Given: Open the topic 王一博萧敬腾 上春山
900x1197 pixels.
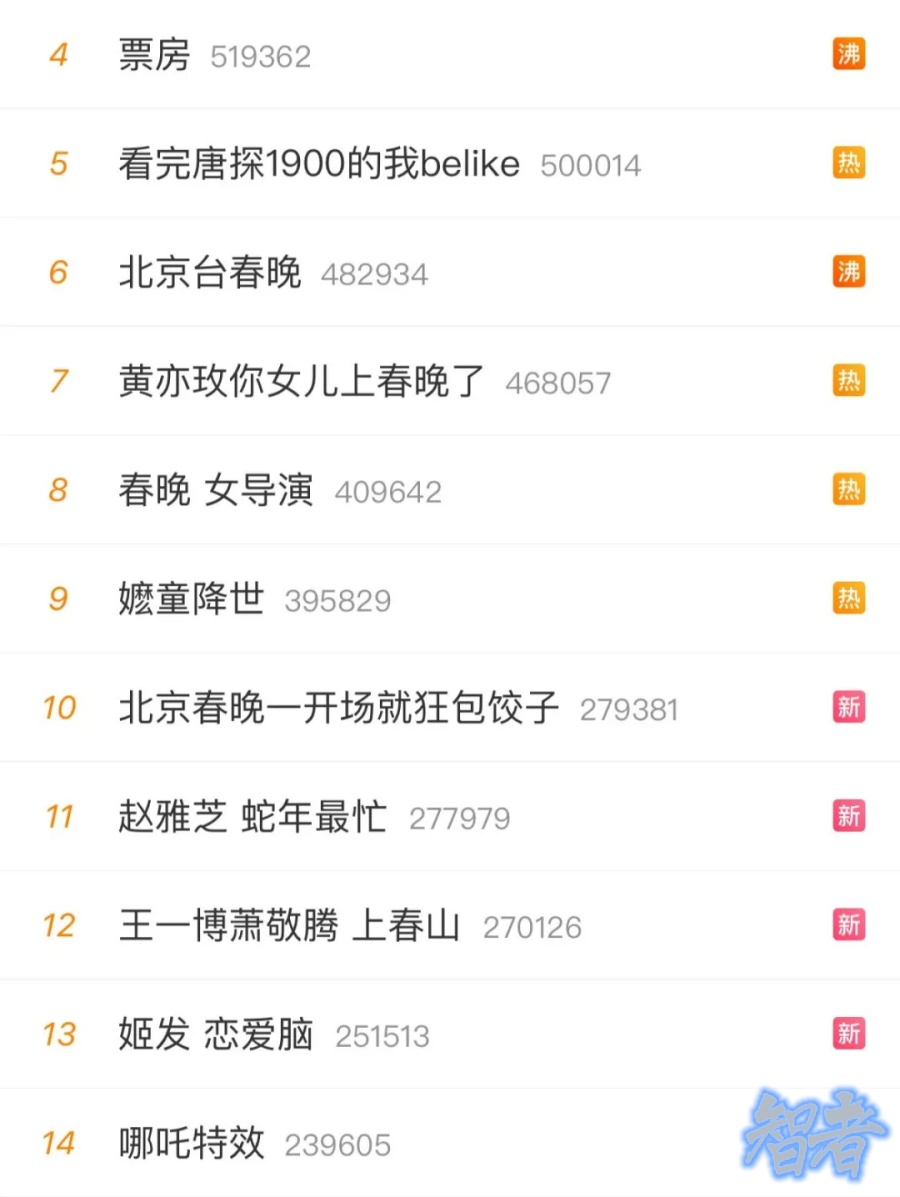Looking at the screenshot, I should tap(290, 925).
